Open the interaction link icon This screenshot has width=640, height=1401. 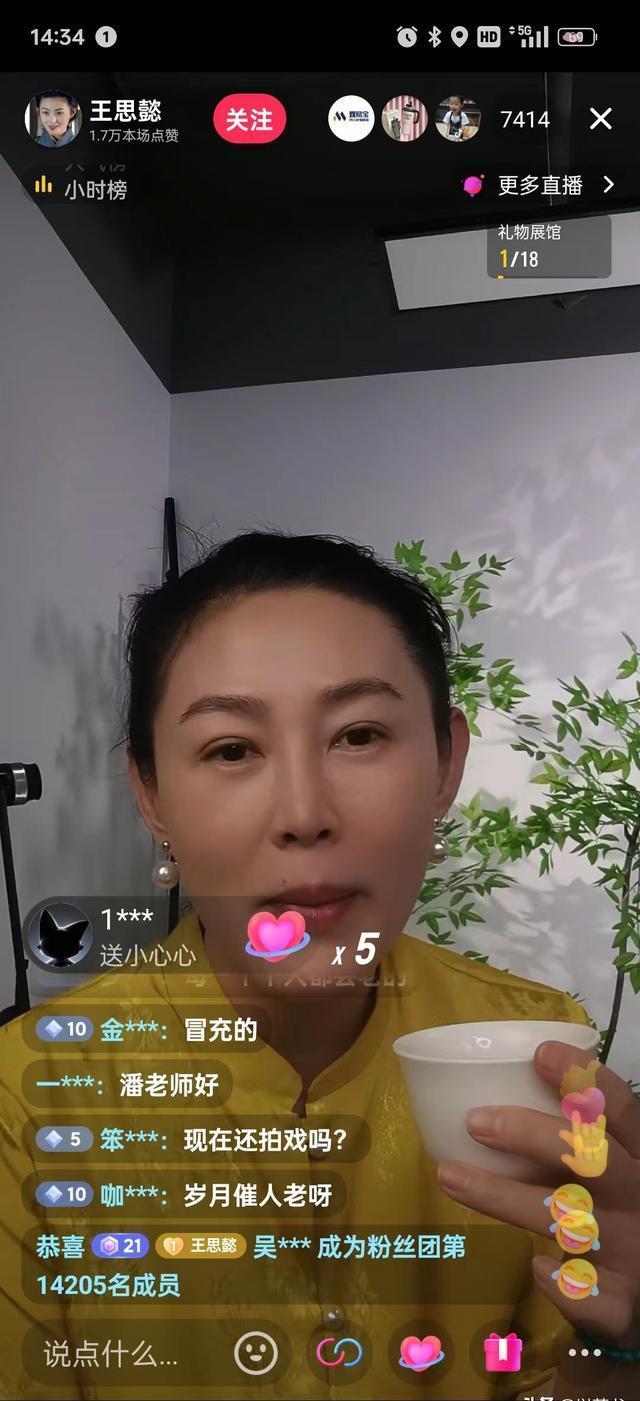[339, 1354]
